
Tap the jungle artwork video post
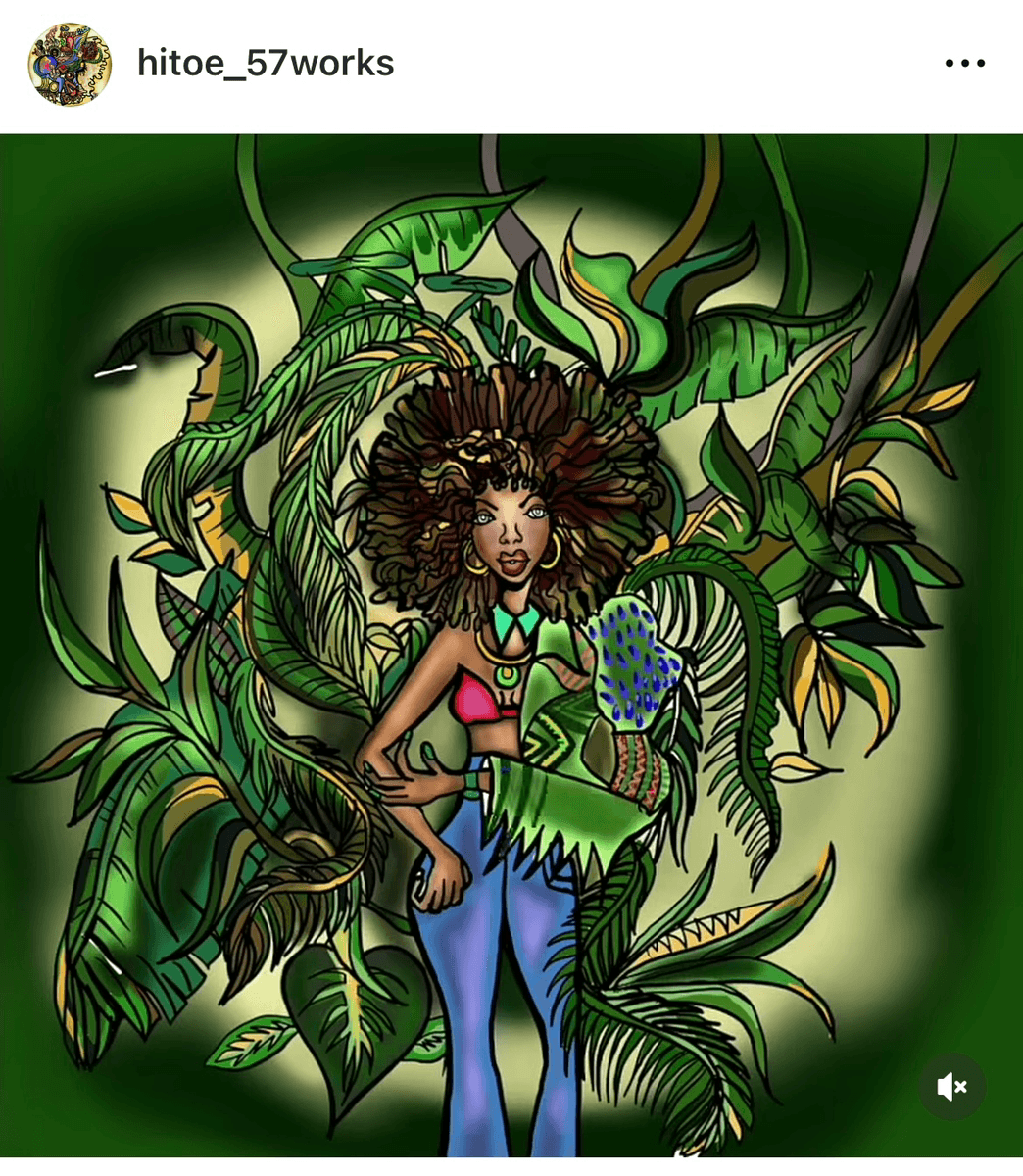click(511, 647)
